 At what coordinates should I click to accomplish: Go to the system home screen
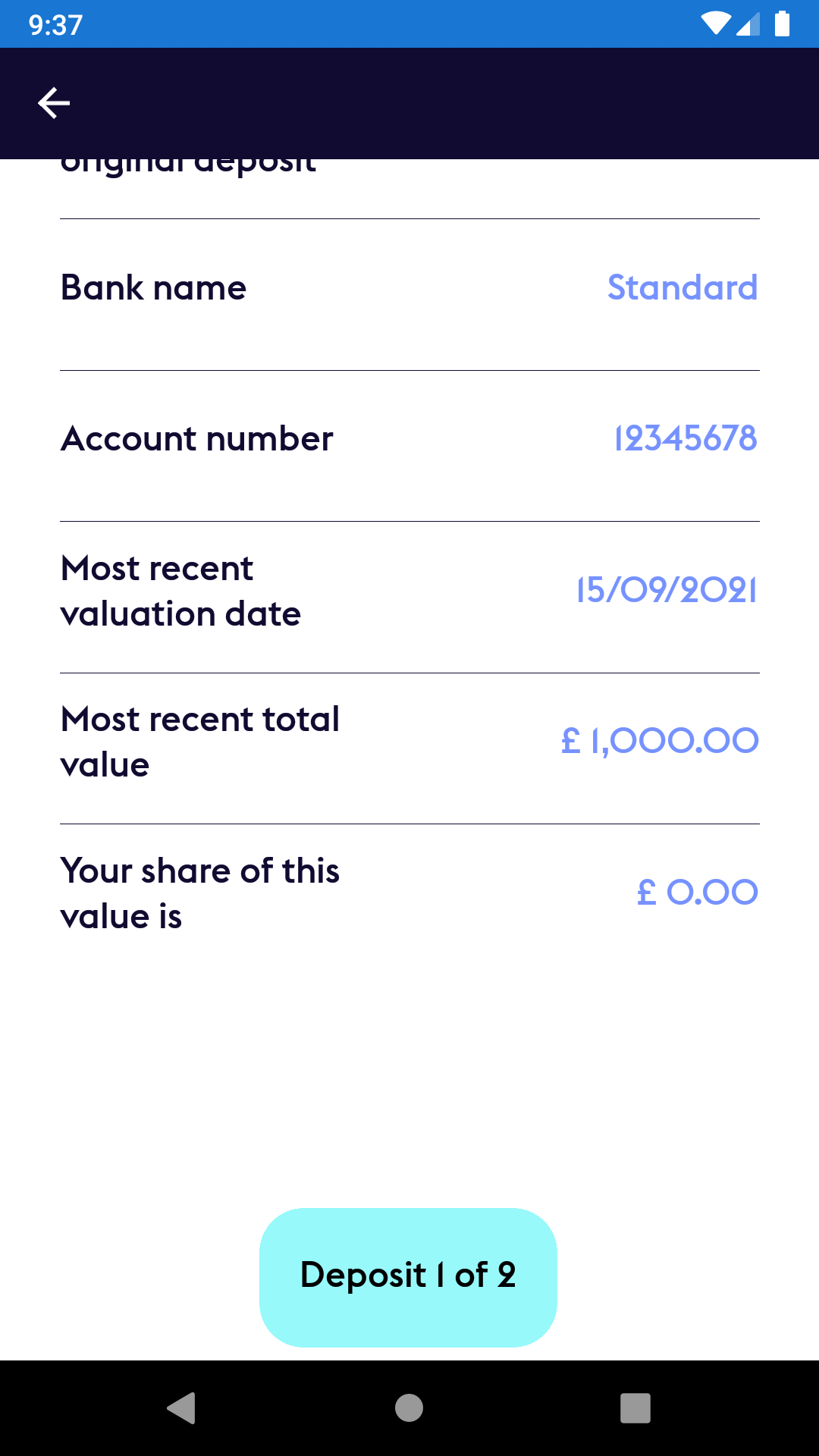point(409,1408)
